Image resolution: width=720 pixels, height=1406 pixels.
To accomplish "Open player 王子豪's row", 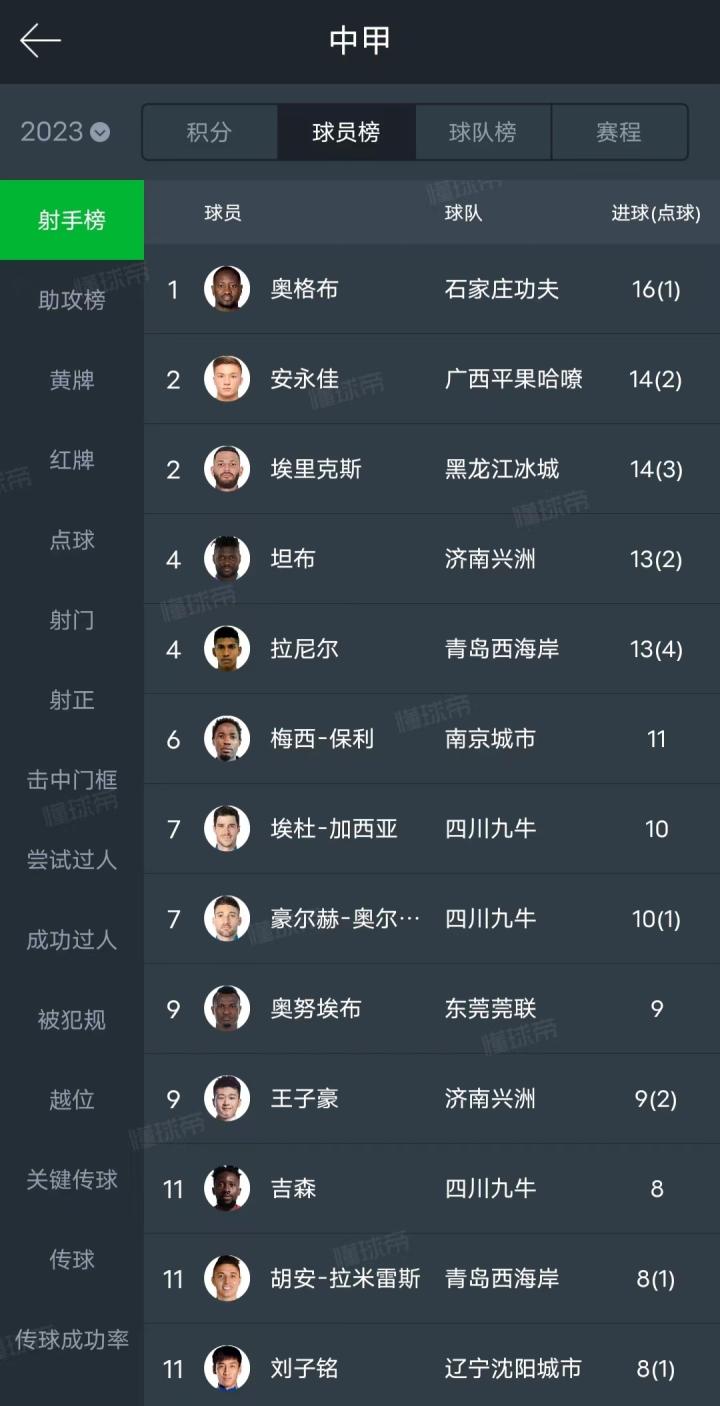I will click(x=430, y=1099).
